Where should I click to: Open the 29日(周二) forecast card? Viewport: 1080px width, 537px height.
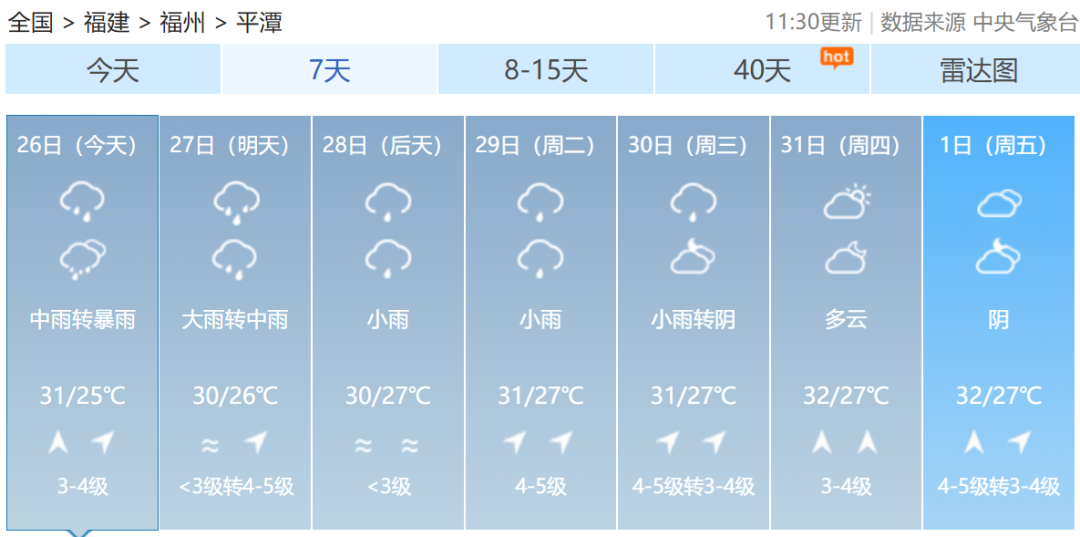[x=541, y=320]
